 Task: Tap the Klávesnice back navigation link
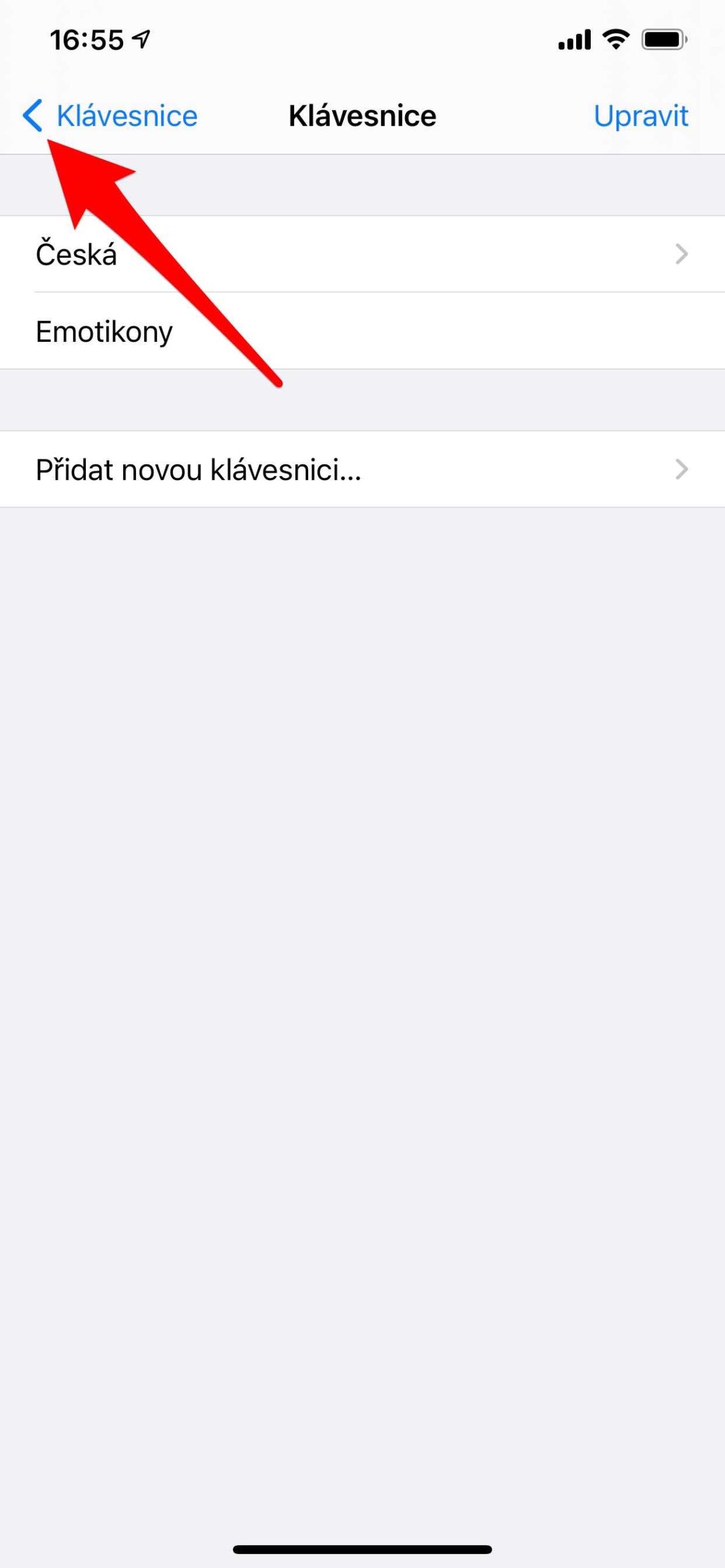[126, 116]
